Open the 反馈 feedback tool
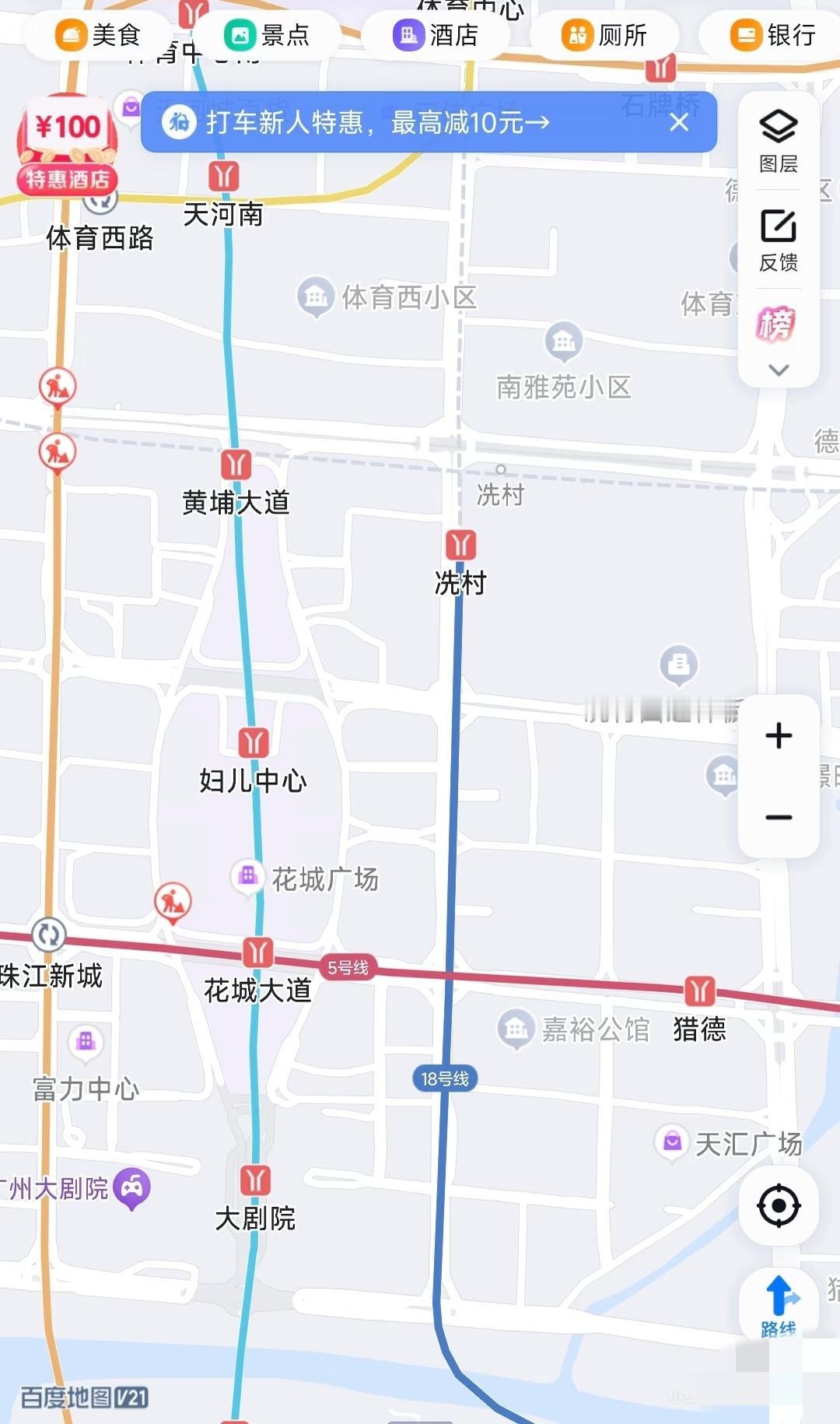The width and height of the screenshot is (840, 1424). pos(777,241)
